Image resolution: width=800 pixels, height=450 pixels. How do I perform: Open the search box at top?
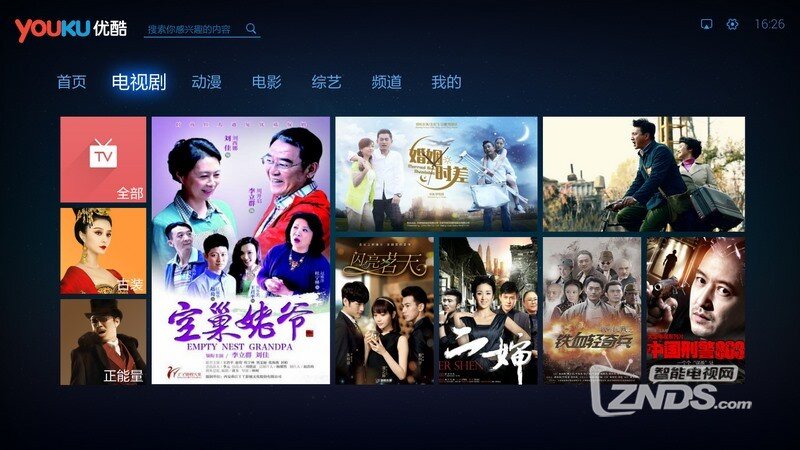(x=200, y=29)
